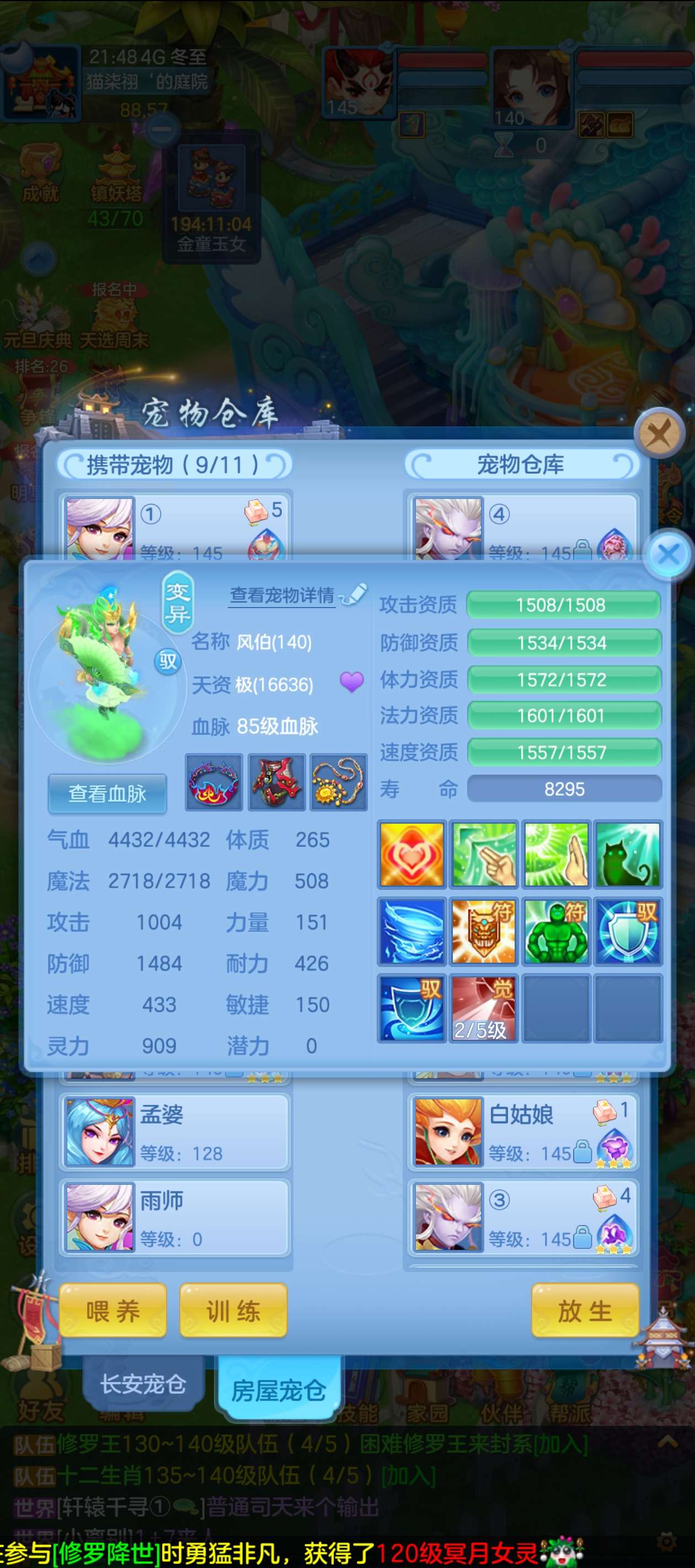Tap the 训练 button
Screen dimensions: 695x1568
point(233,1311)
